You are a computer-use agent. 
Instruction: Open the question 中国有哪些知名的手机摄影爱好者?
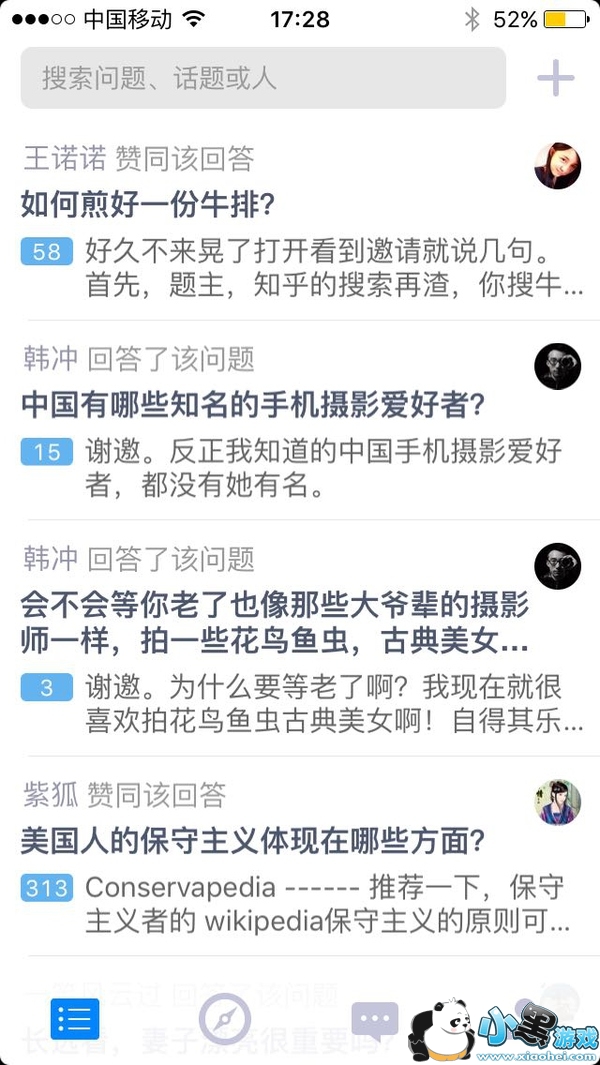253,405
